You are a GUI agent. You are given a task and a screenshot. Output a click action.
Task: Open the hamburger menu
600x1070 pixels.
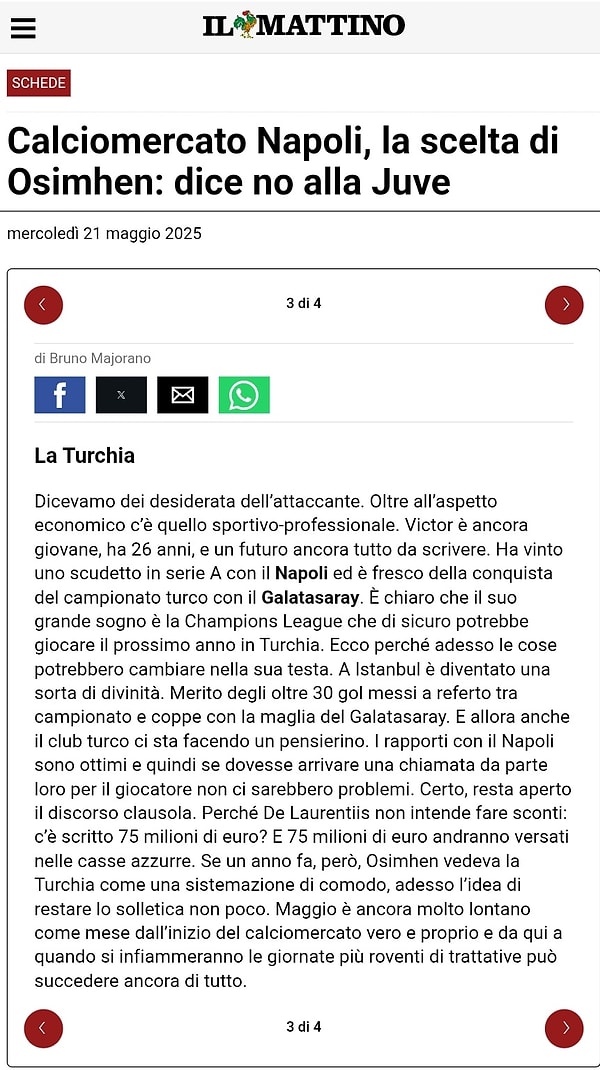[x=23, y=27]
